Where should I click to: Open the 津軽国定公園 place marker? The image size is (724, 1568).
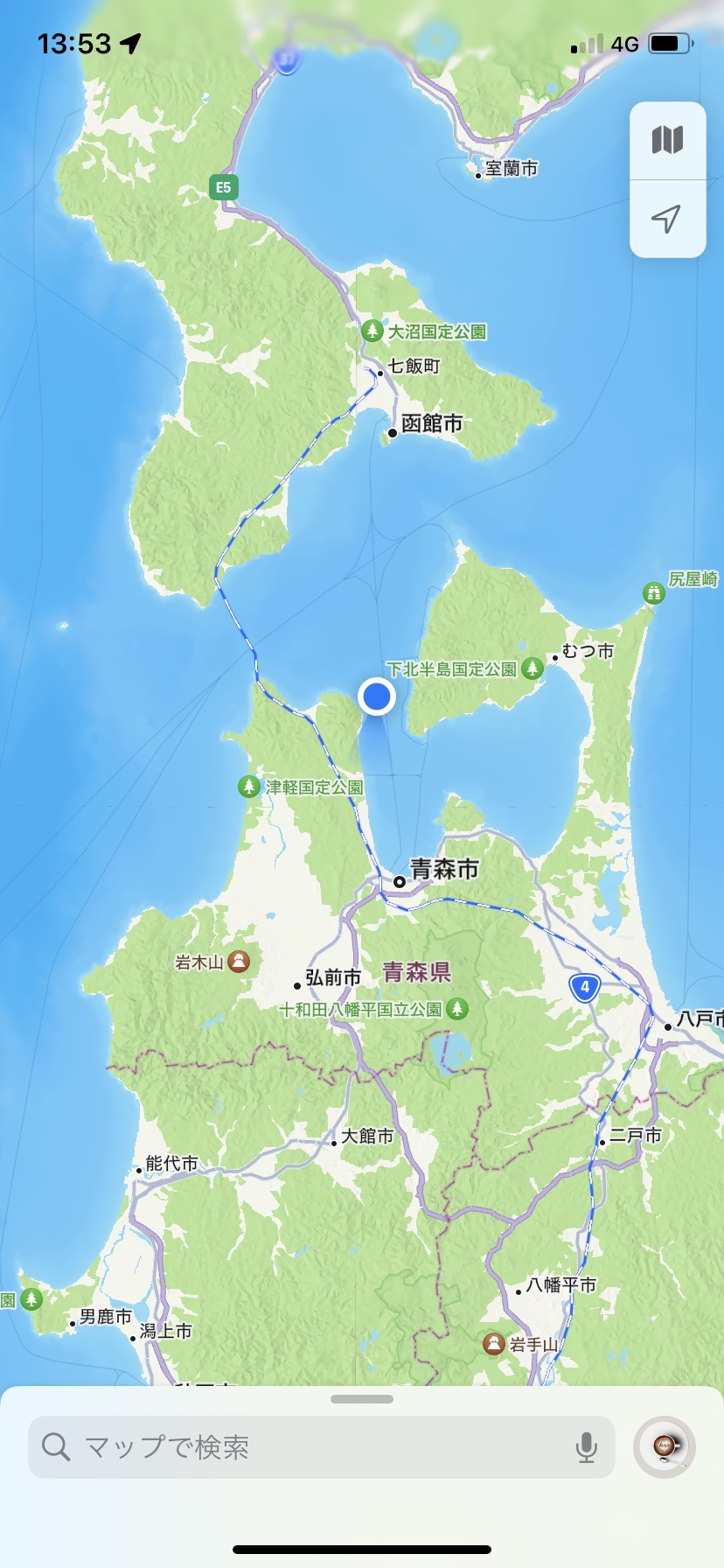click(x=249, y=787)
